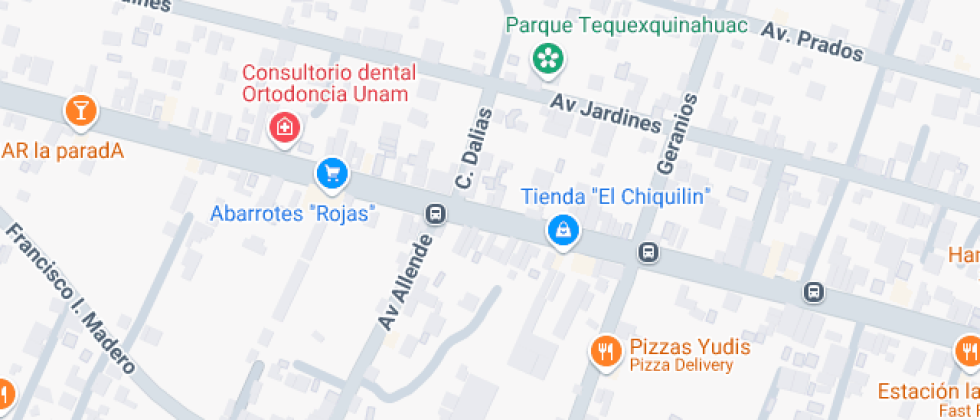Select the Abarrotes "Rojas" shopping pin

331,174
